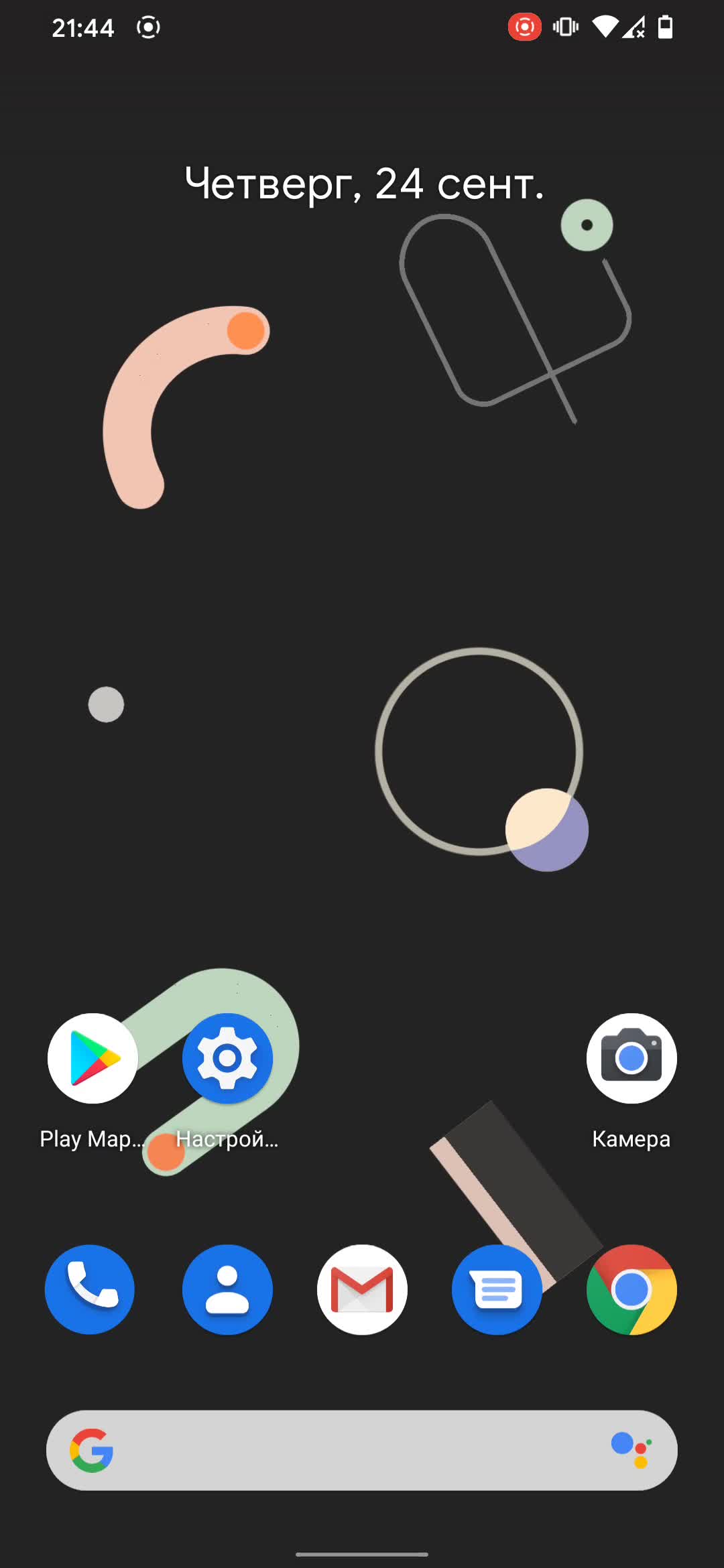
Task: Open the Contacts app
Action: pyautogui.click(x=227, y=1289)
